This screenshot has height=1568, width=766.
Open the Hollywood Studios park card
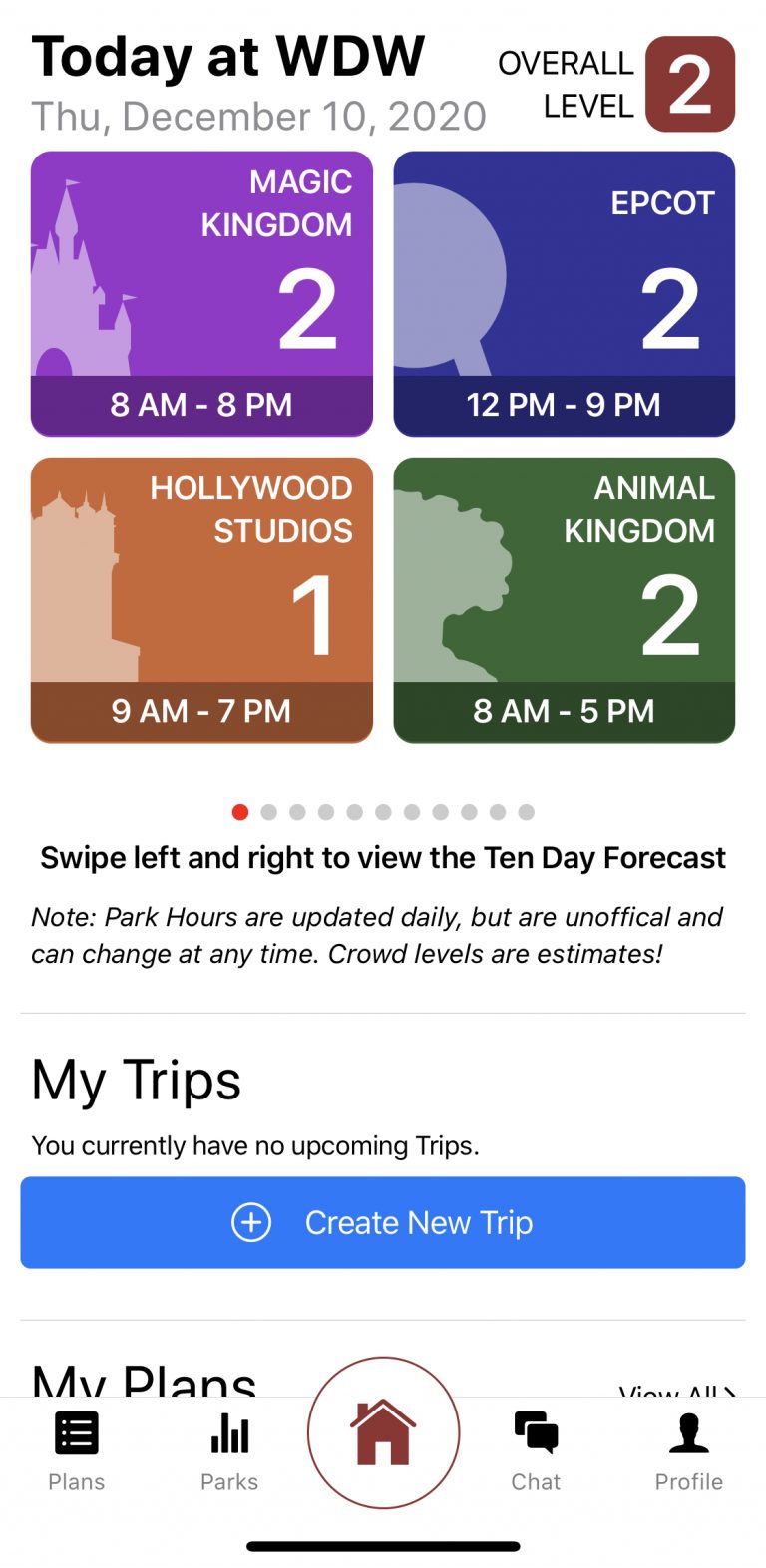pos(201,598)
